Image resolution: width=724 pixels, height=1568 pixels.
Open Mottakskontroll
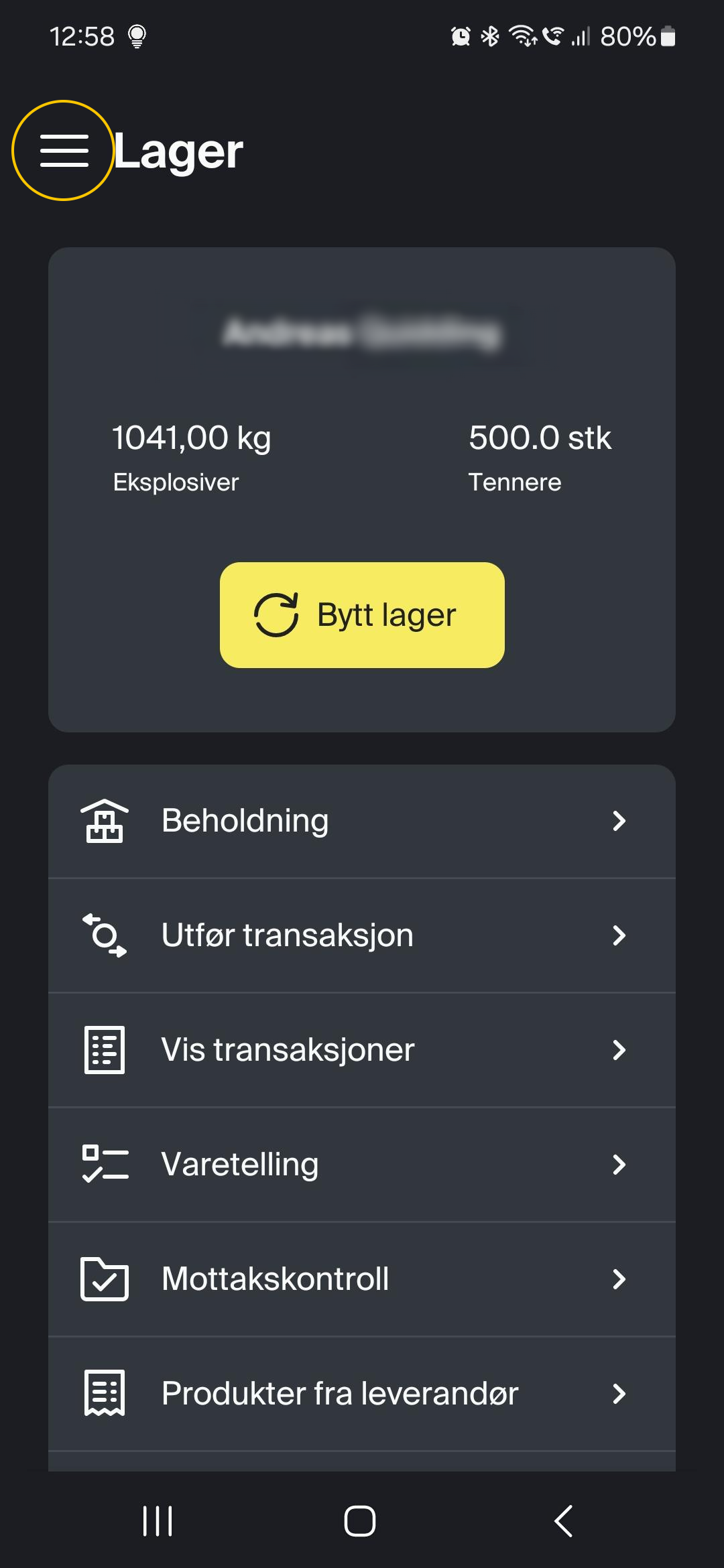(x=362, y=1279)
